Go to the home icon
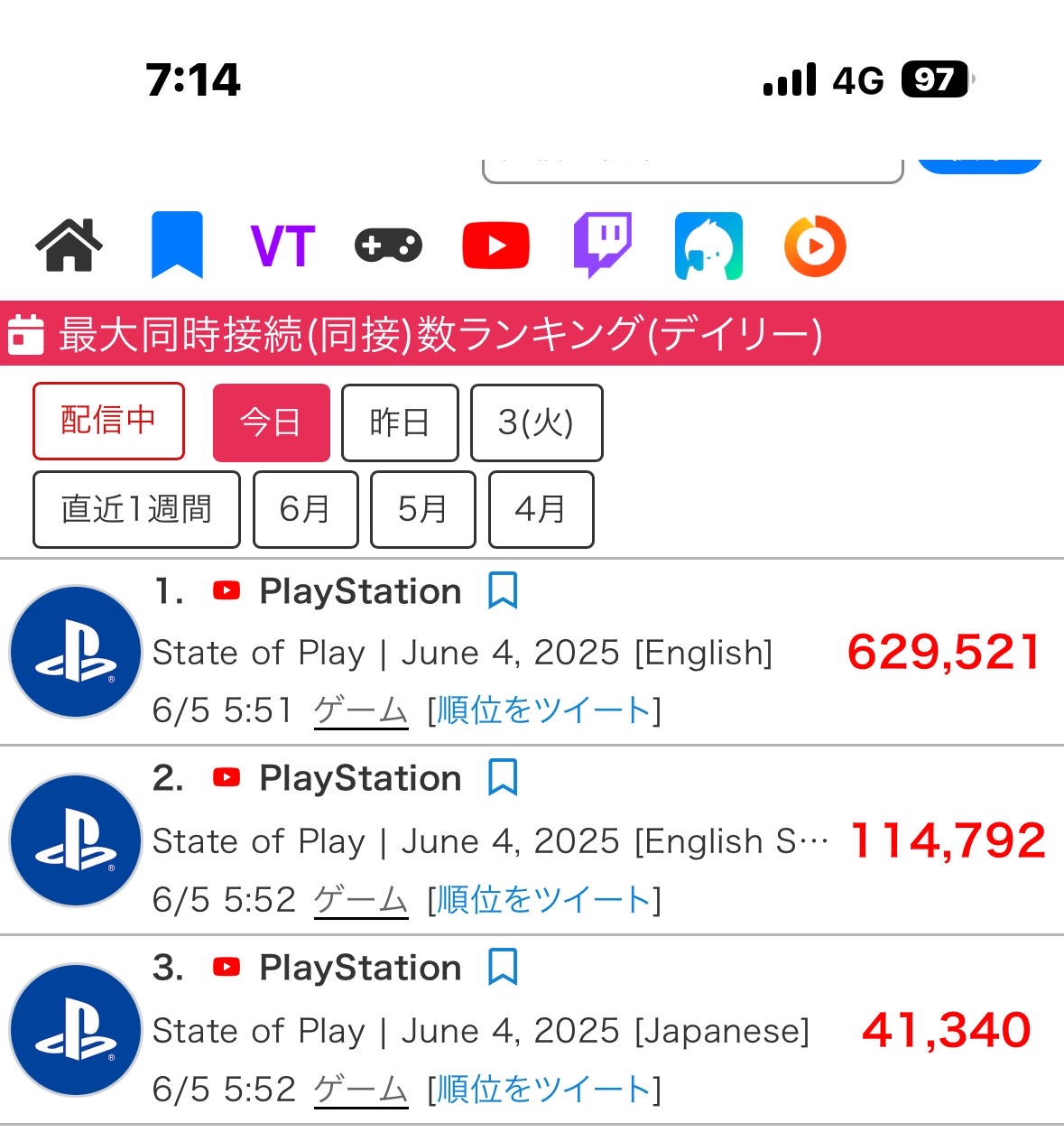The width and height of the screenshot is (1064, 1132). point(69,245)
